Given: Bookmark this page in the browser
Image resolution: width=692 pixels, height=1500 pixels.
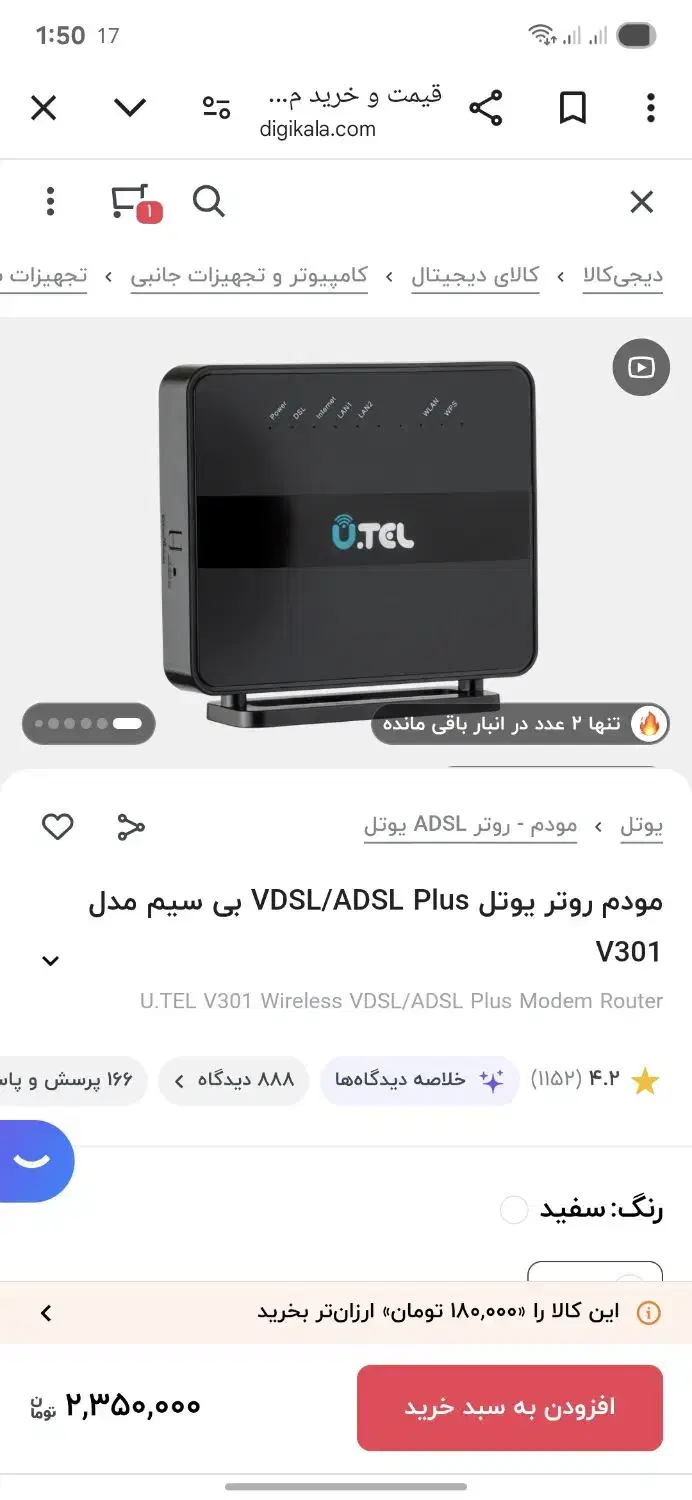Looking at the screenshot, I should (572, 108).
